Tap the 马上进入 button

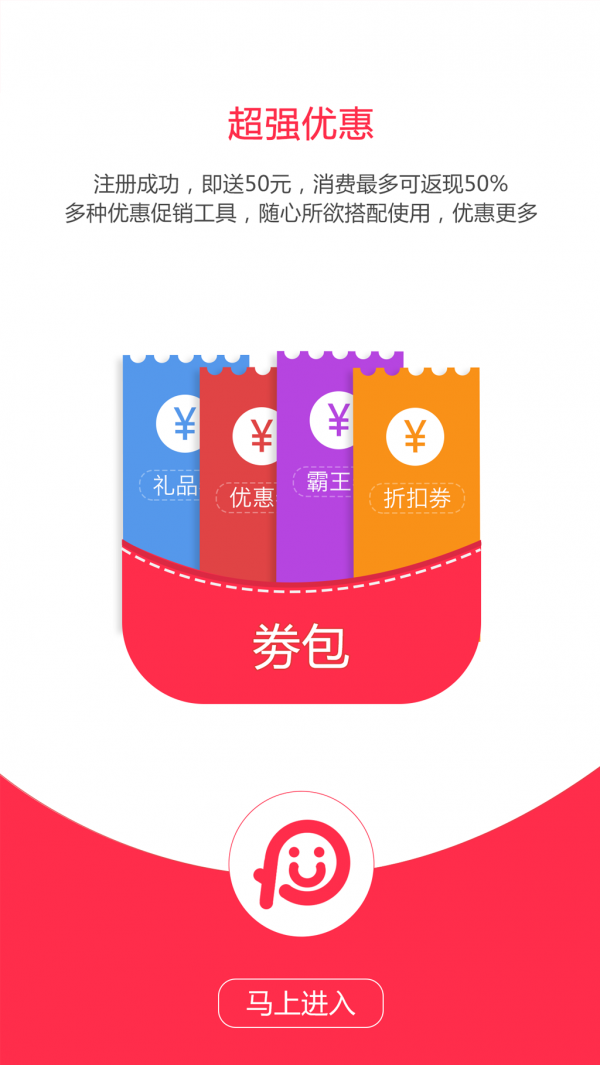pyautogui.click(x=301, y=1002)
